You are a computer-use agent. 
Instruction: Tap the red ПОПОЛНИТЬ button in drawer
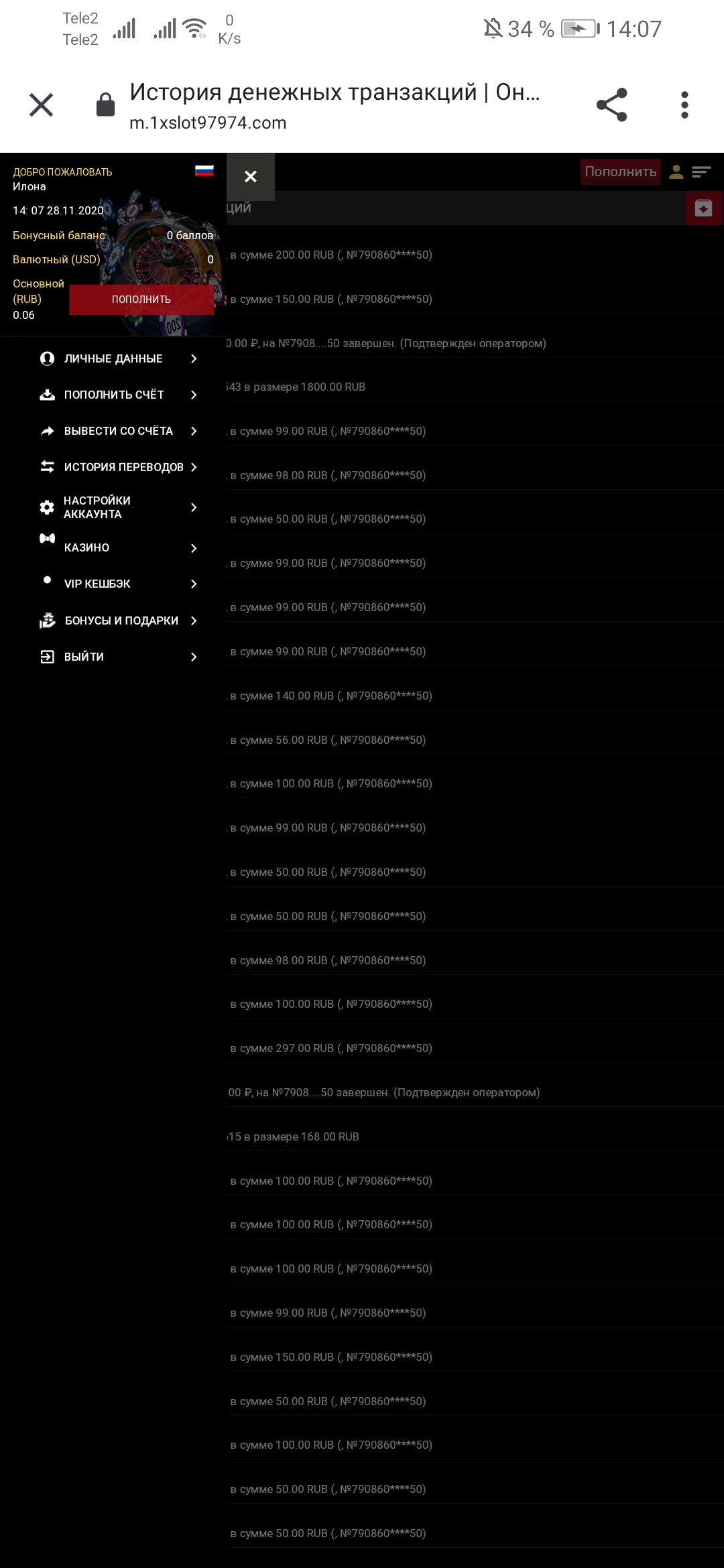coord(141,300)
